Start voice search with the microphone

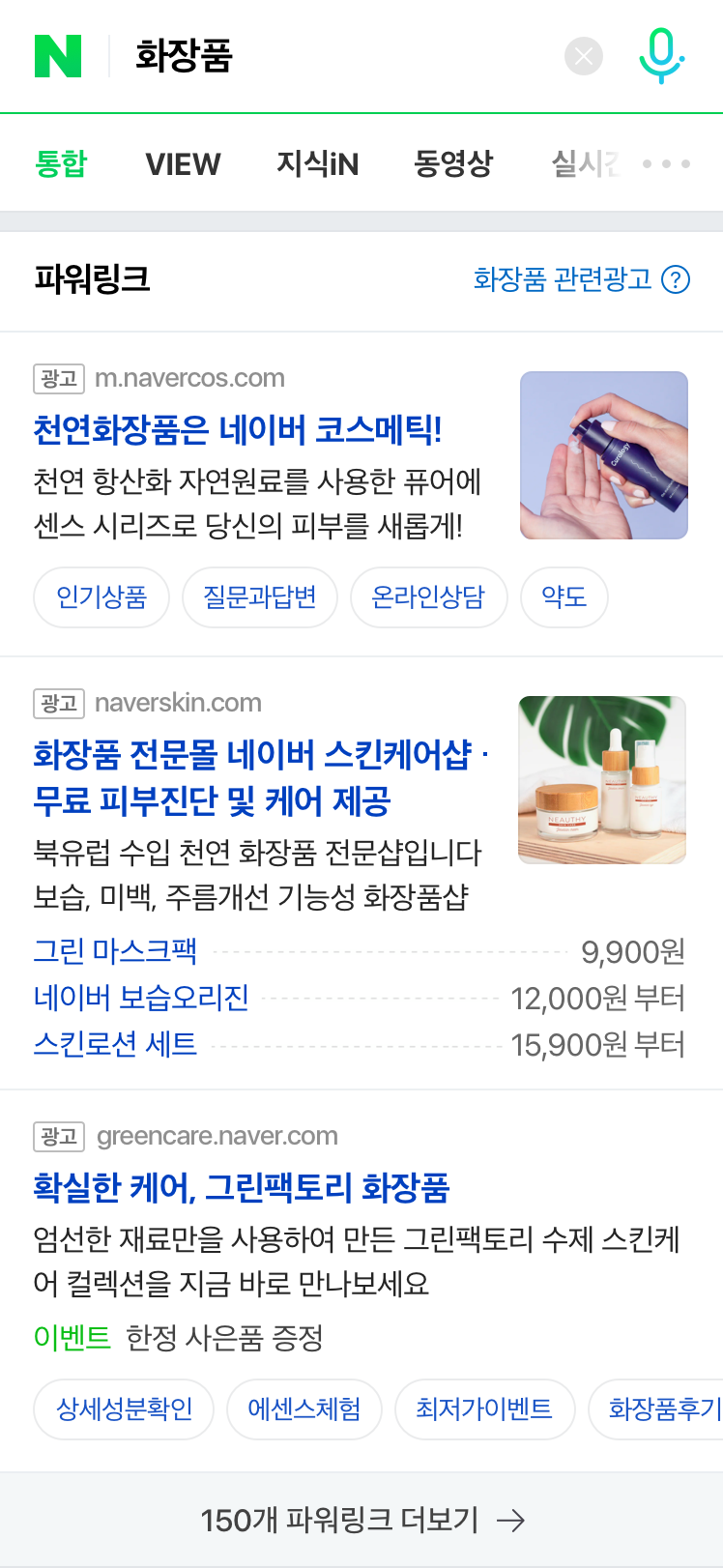(x=661, y=56)
